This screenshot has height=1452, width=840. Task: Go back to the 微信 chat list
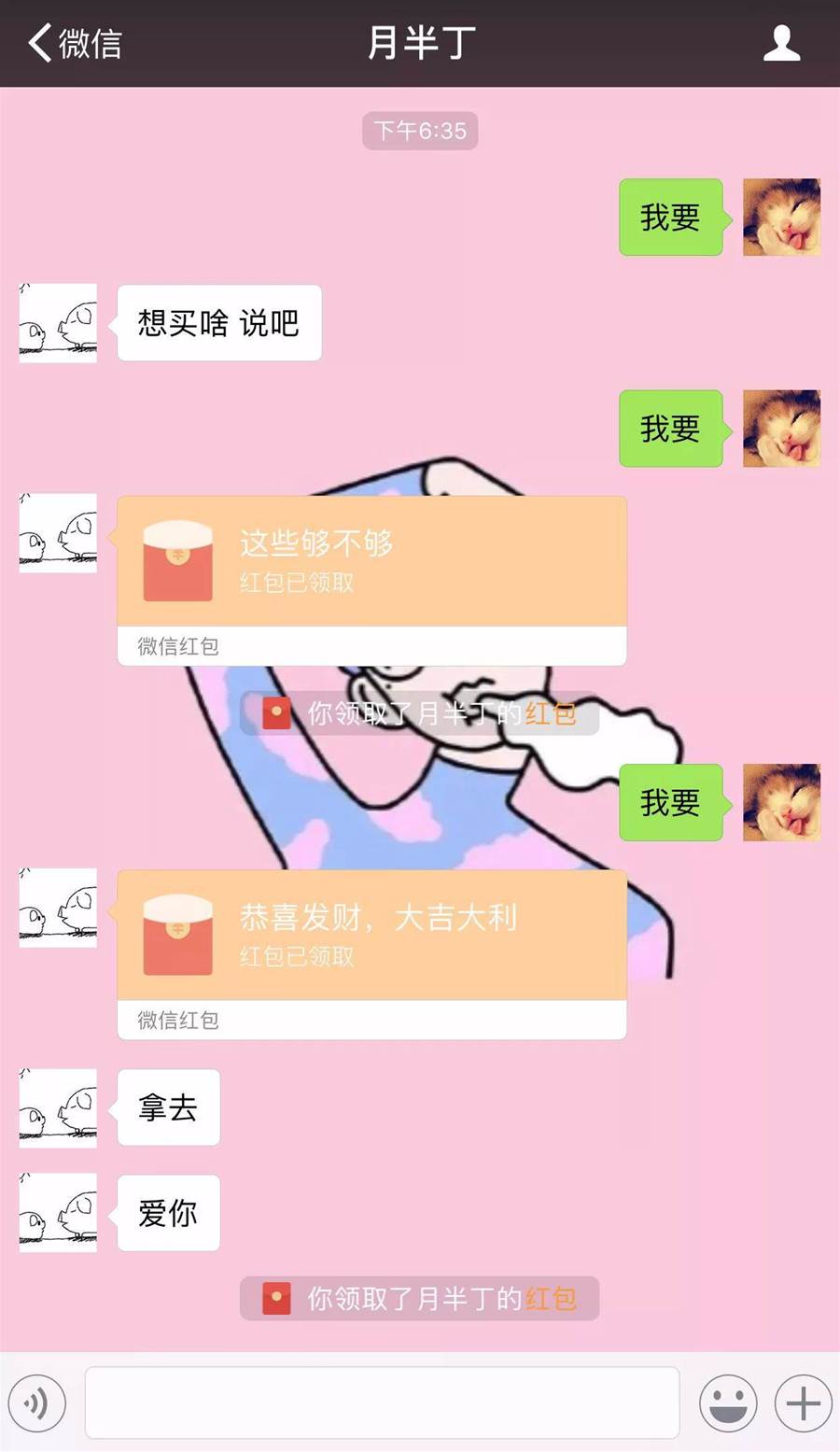point(75,43)
